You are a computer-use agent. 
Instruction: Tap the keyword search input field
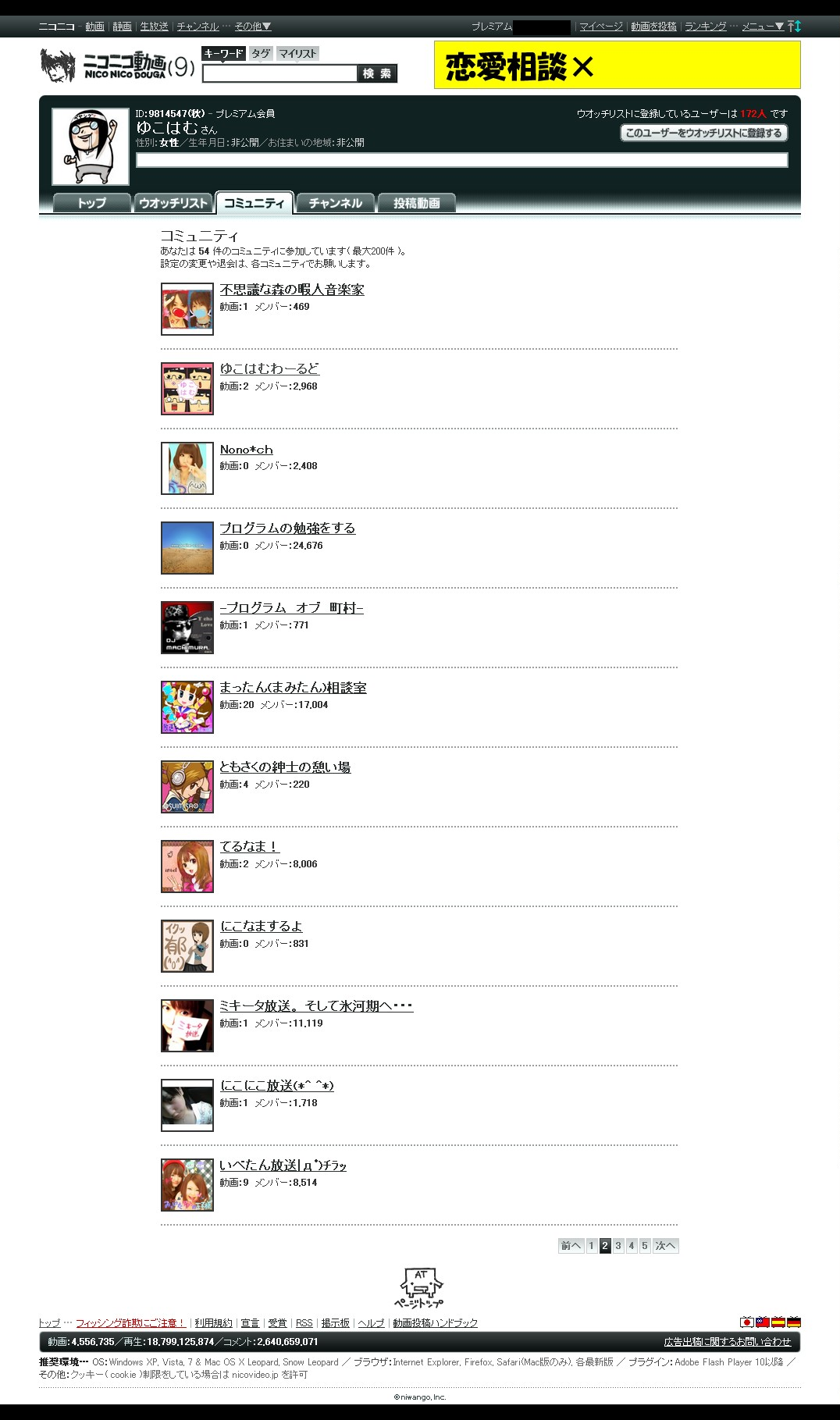pyautogui.click(x=279, y=73)
